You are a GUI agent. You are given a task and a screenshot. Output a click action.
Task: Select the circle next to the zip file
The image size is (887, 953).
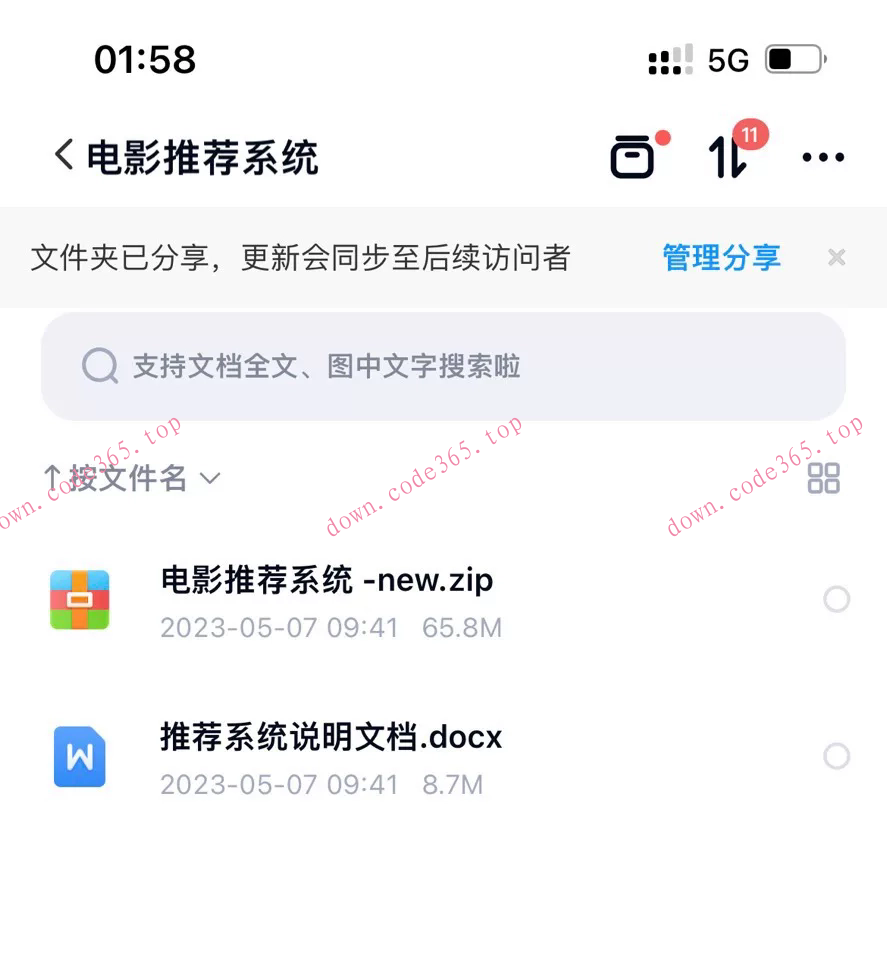pyautogui.click(x=836, y=598)
